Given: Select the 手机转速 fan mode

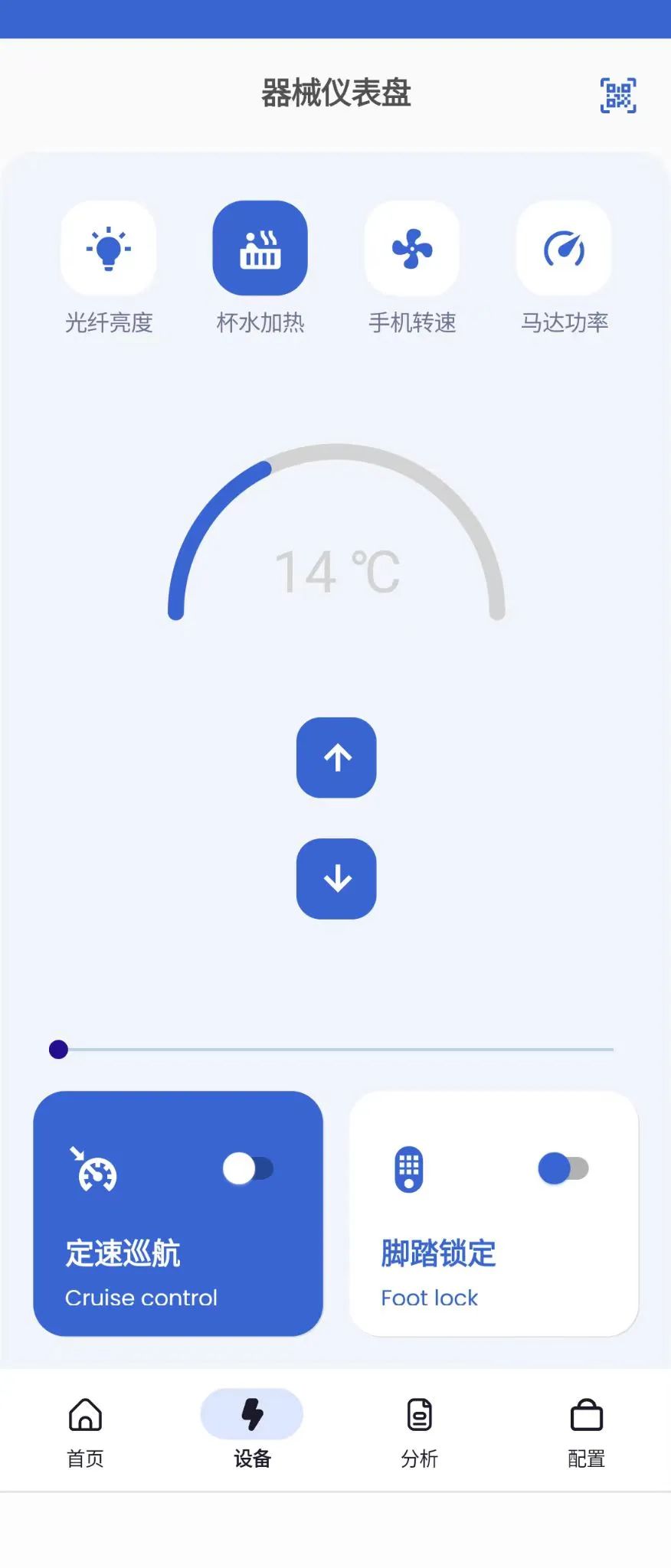Looking at the screenshot, I should tap(412, 249).
